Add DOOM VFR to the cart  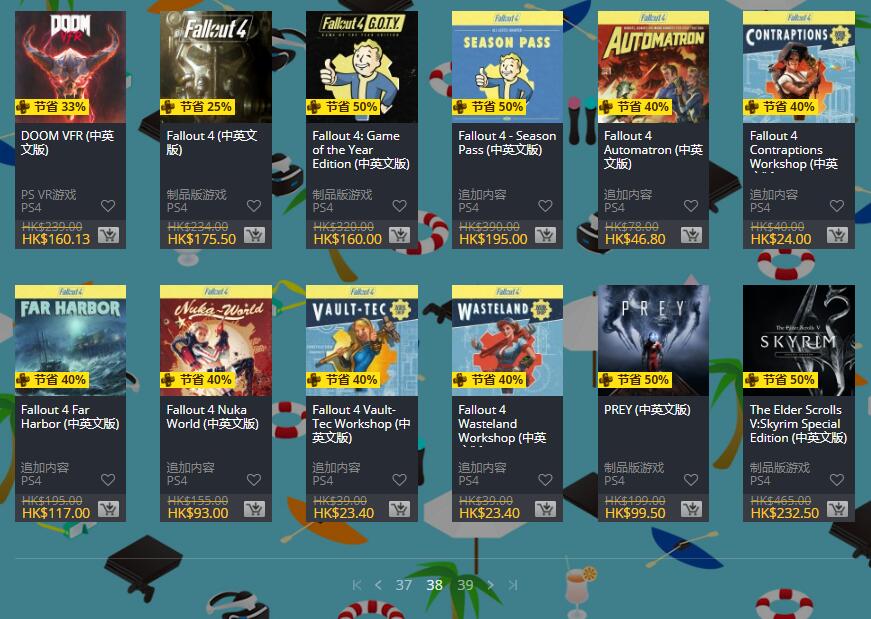pyautogui.click(x=108, y=235)
